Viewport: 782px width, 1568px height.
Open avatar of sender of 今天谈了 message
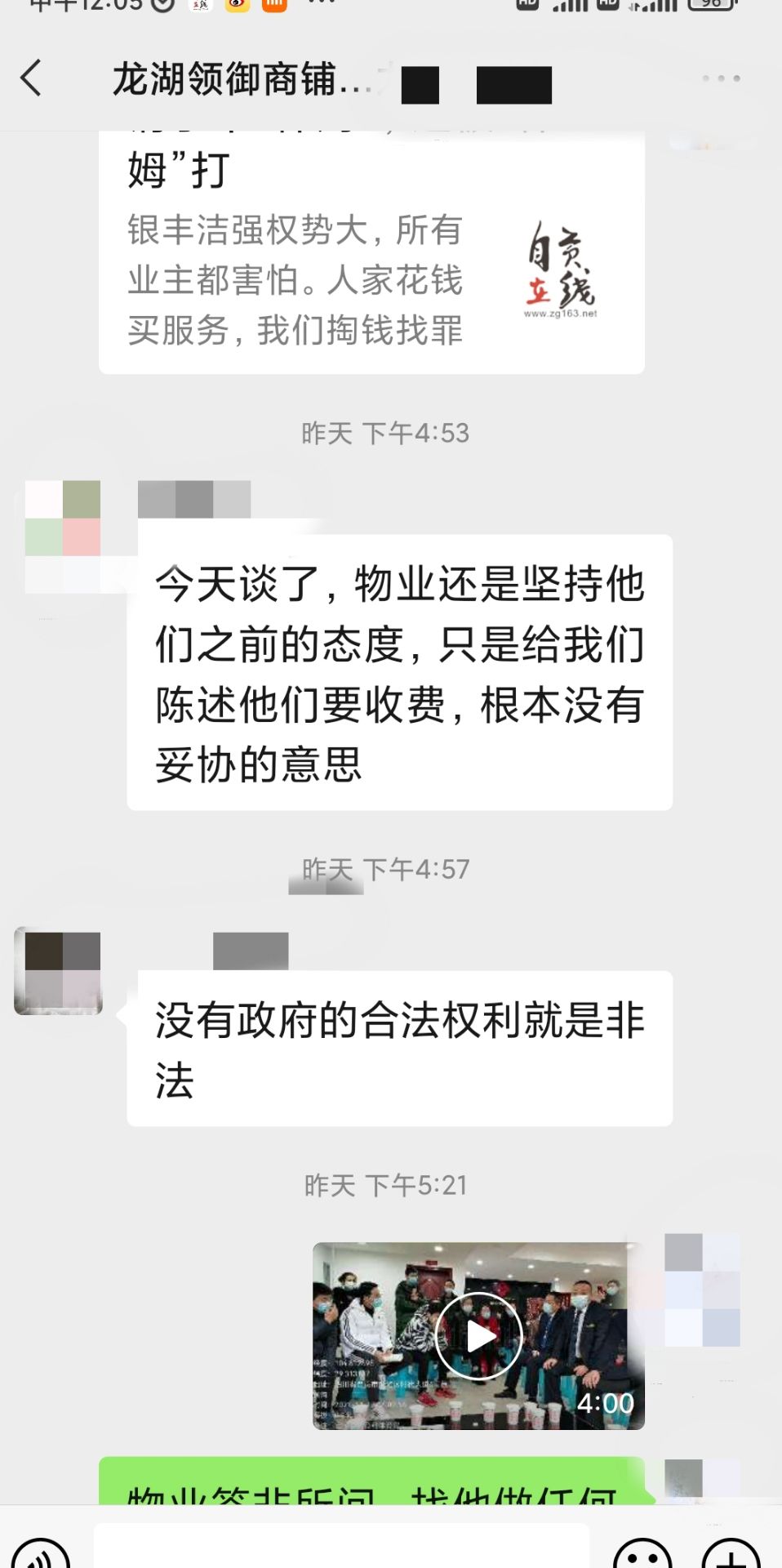click(64, 537)
